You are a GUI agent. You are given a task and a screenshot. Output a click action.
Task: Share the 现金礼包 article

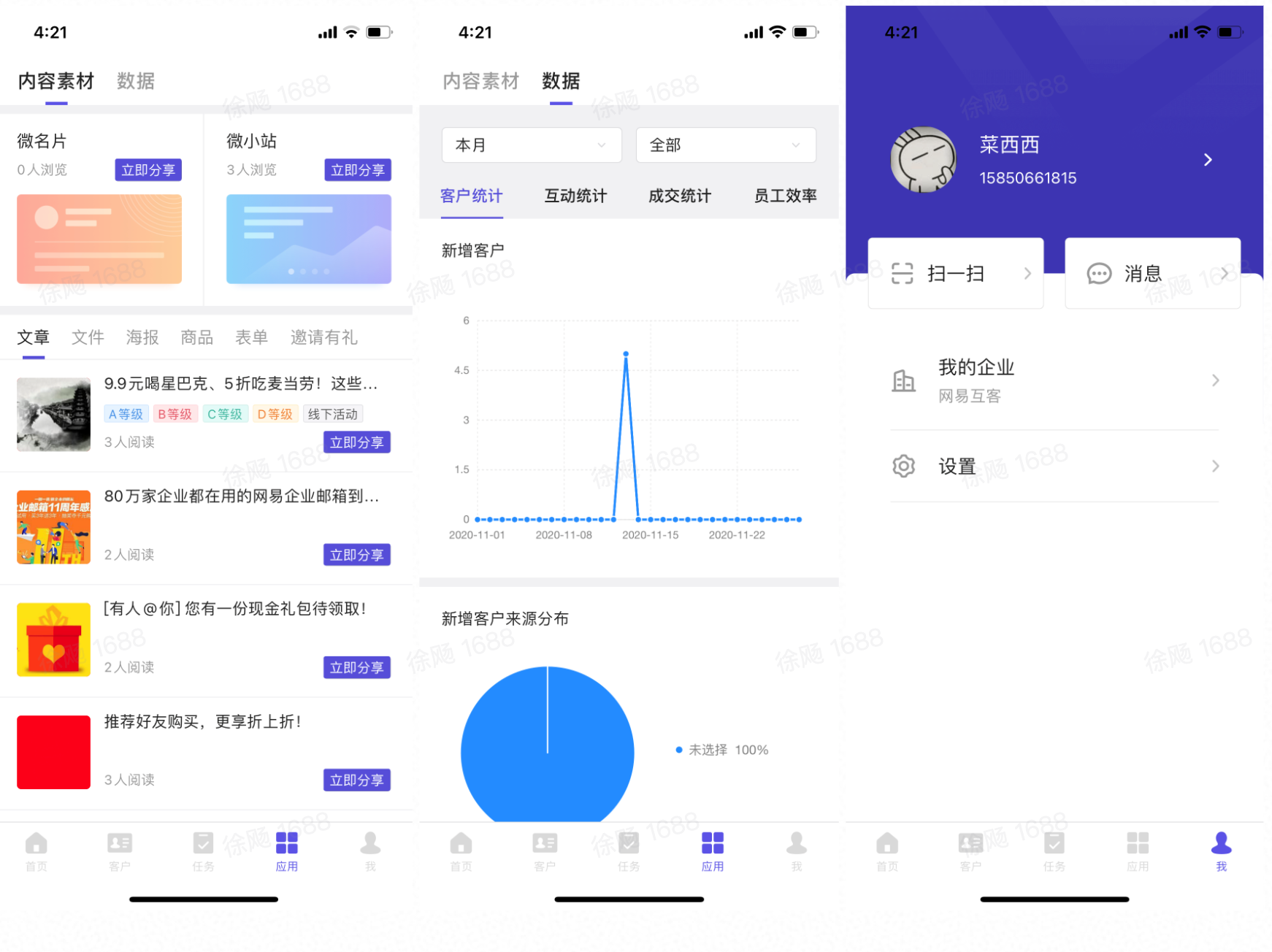click(356, 667)
